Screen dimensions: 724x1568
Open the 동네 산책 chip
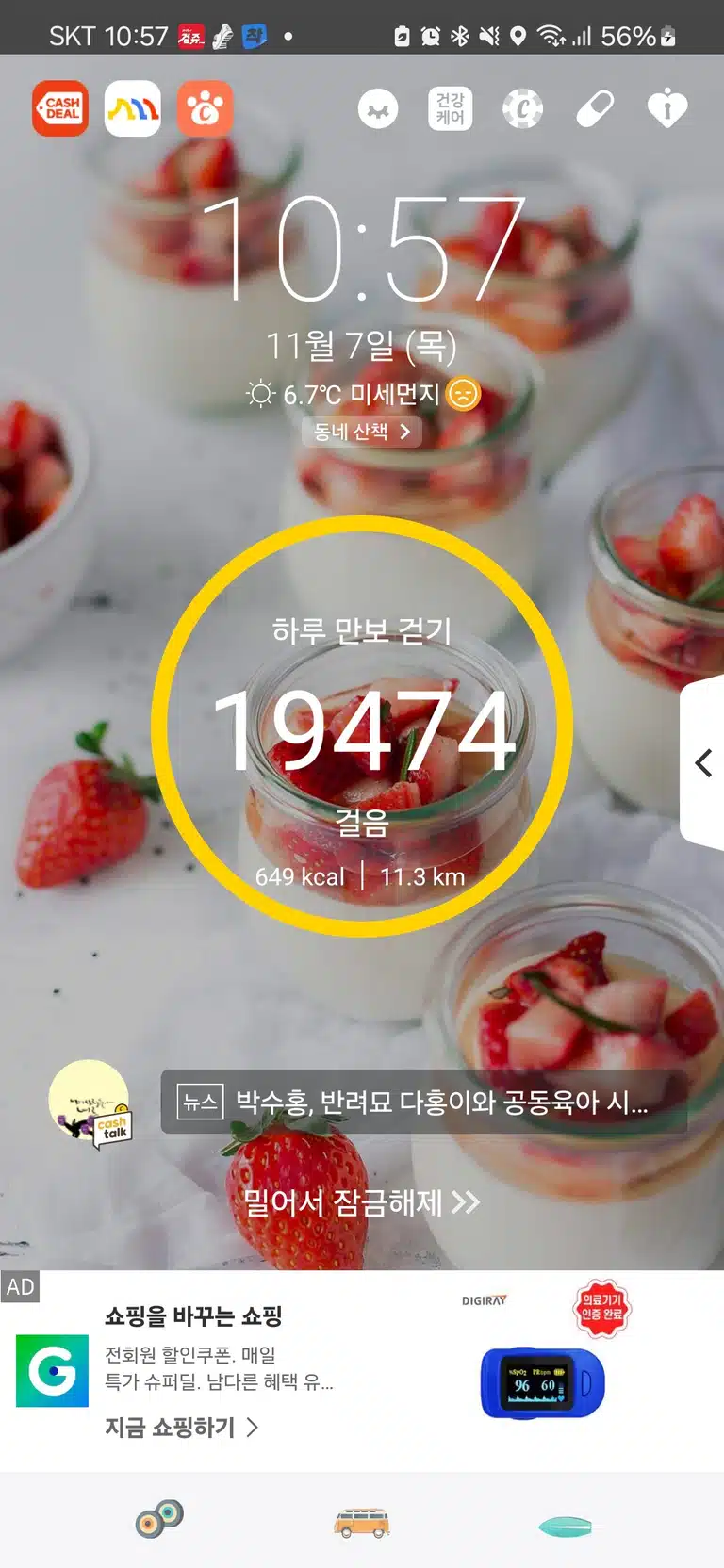tap(362, 432)
